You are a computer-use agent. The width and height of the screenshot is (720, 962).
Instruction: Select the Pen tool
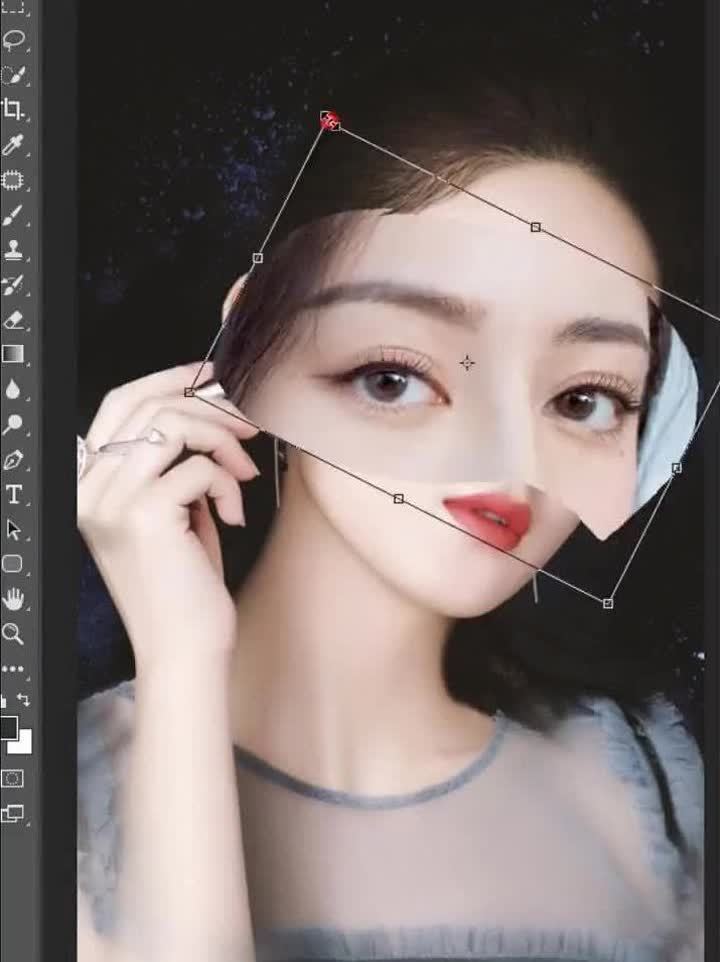tap(13, 460)
